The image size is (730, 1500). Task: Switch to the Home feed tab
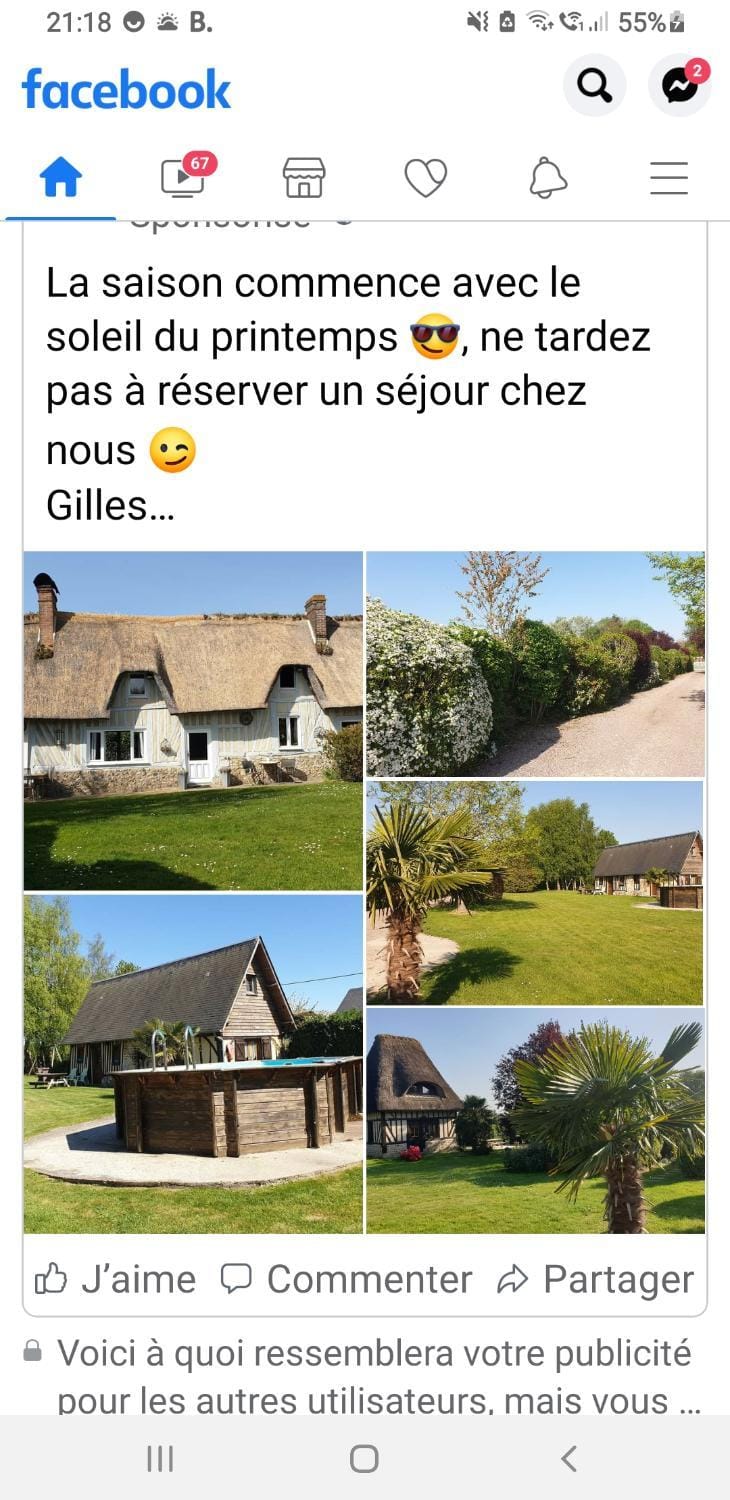(60, 179)
